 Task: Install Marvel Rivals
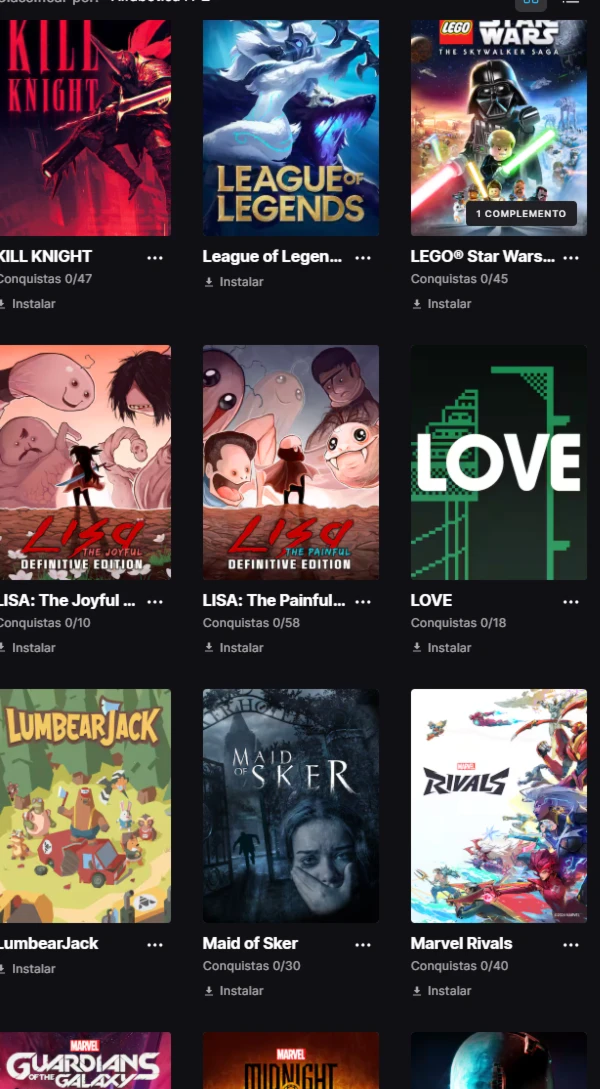(442, 991)
